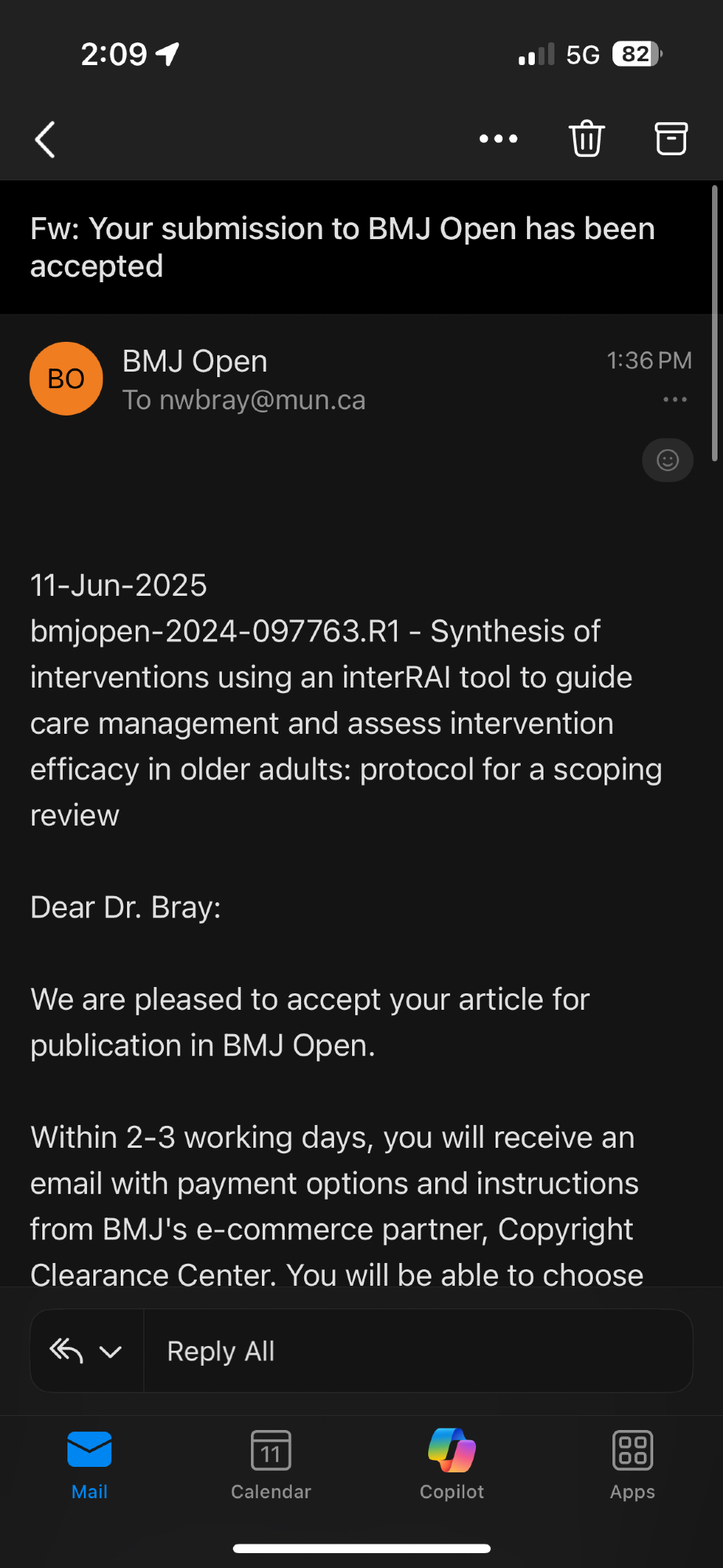Expand reply options dropdown arrow
The height and width of the screenshot is (1568, 723).
[x=111, y=1352]
